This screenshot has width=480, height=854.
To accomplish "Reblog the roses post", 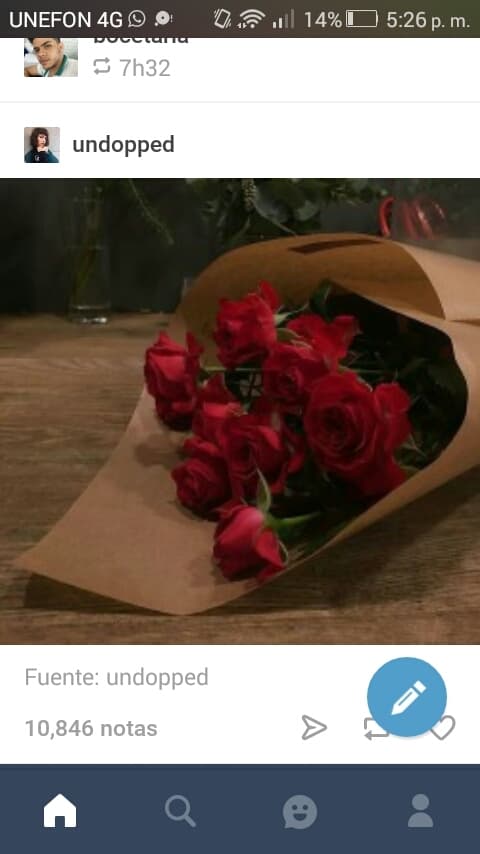I will point(375,729).
